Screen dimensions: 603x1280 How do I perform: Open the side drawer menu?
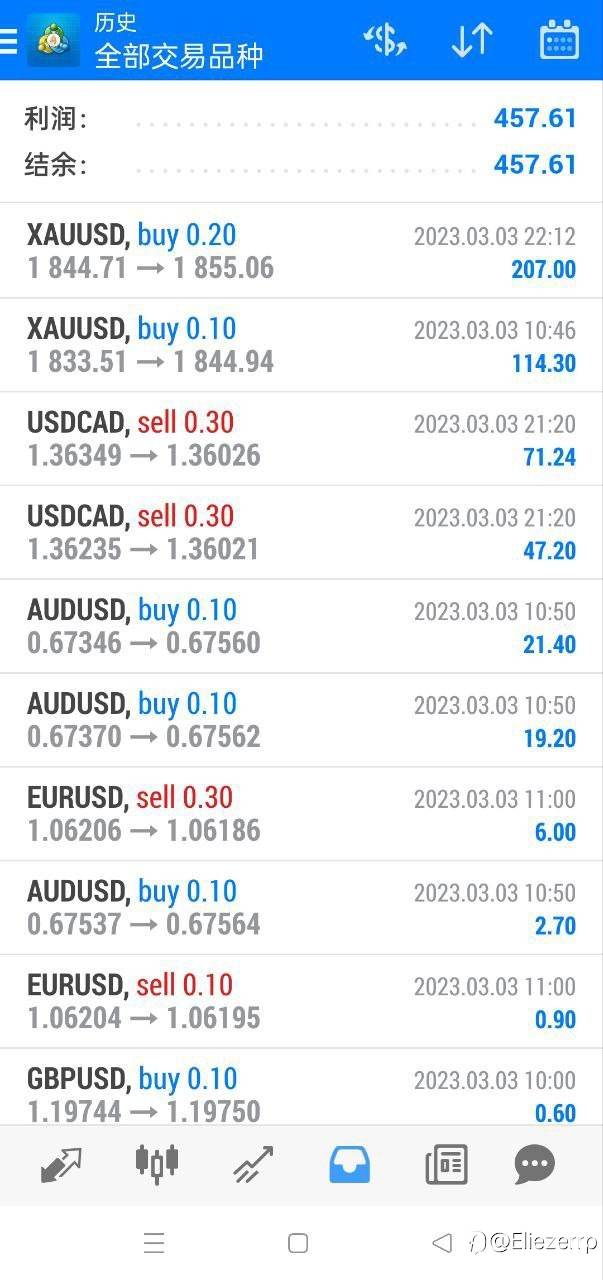(x=10, y=40)
